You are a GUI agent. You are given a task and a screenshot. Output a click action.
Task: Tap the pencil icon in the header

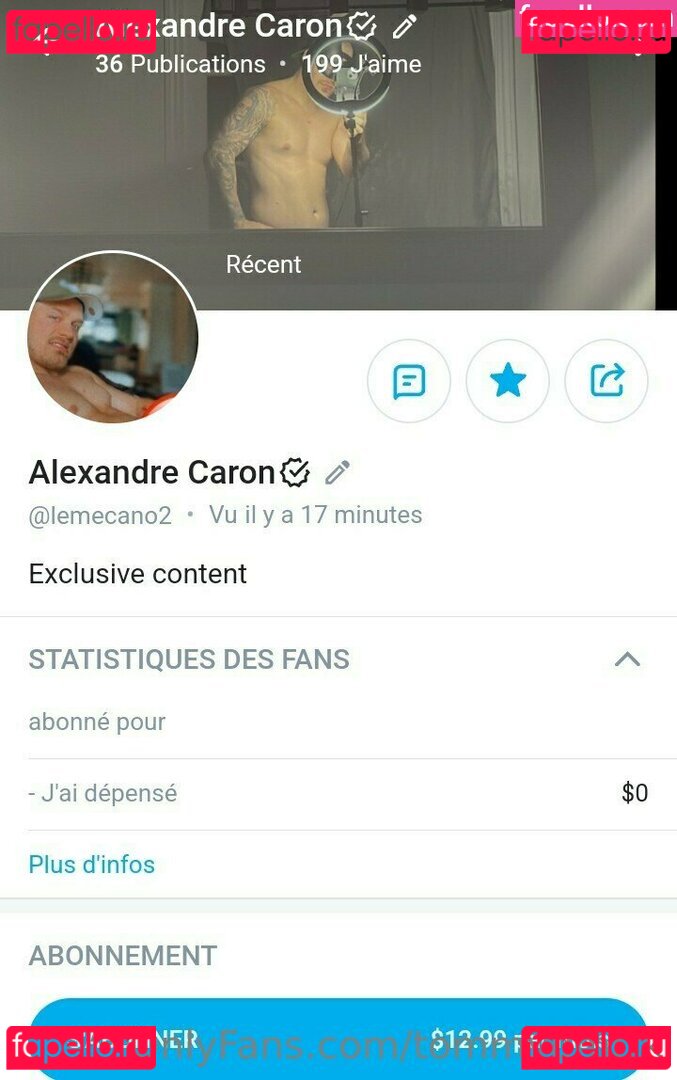click(404, 27)
